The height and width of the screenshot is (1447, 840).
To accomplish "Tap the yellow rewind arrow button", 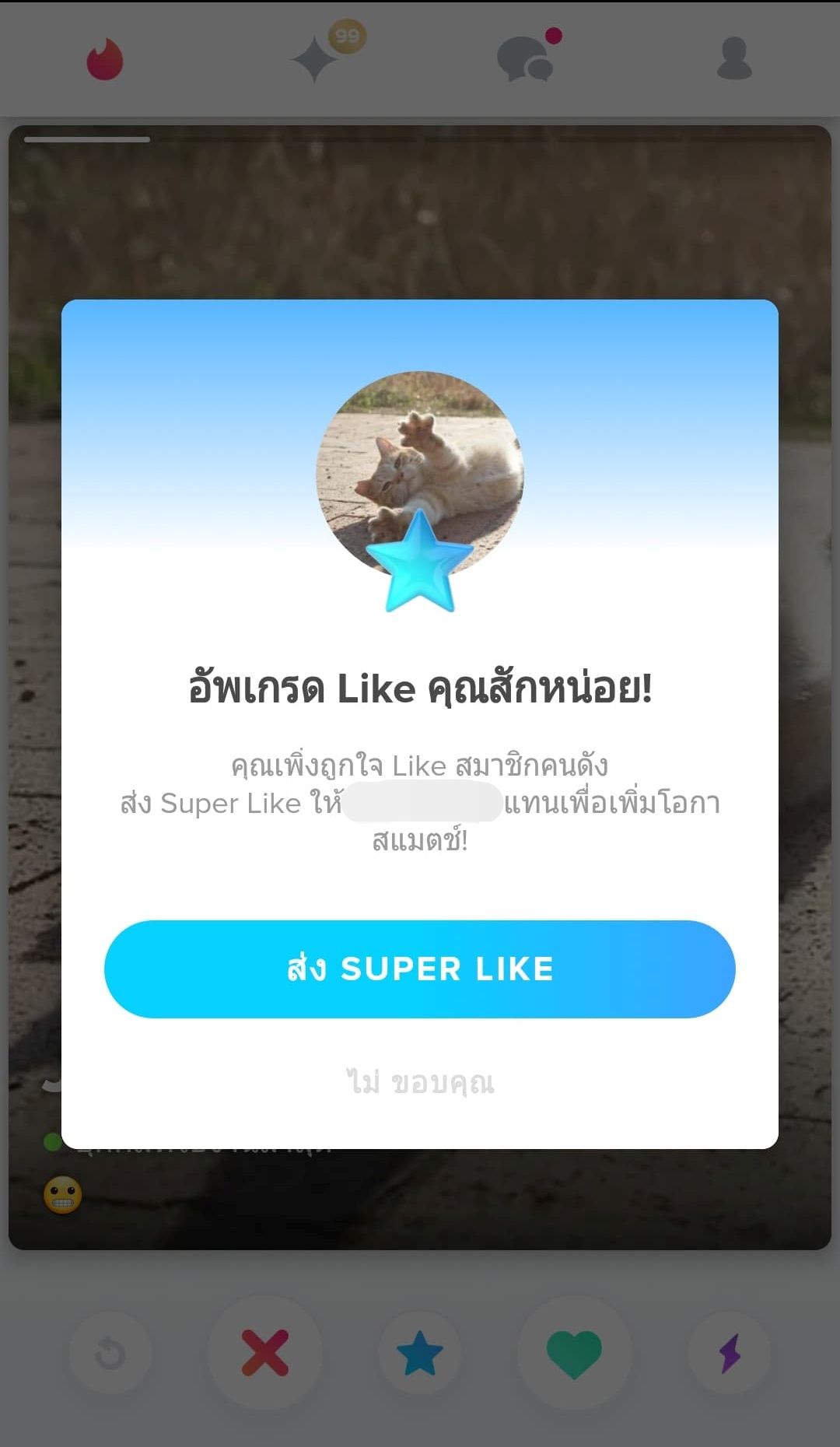I will click(x=110, y=1353).
